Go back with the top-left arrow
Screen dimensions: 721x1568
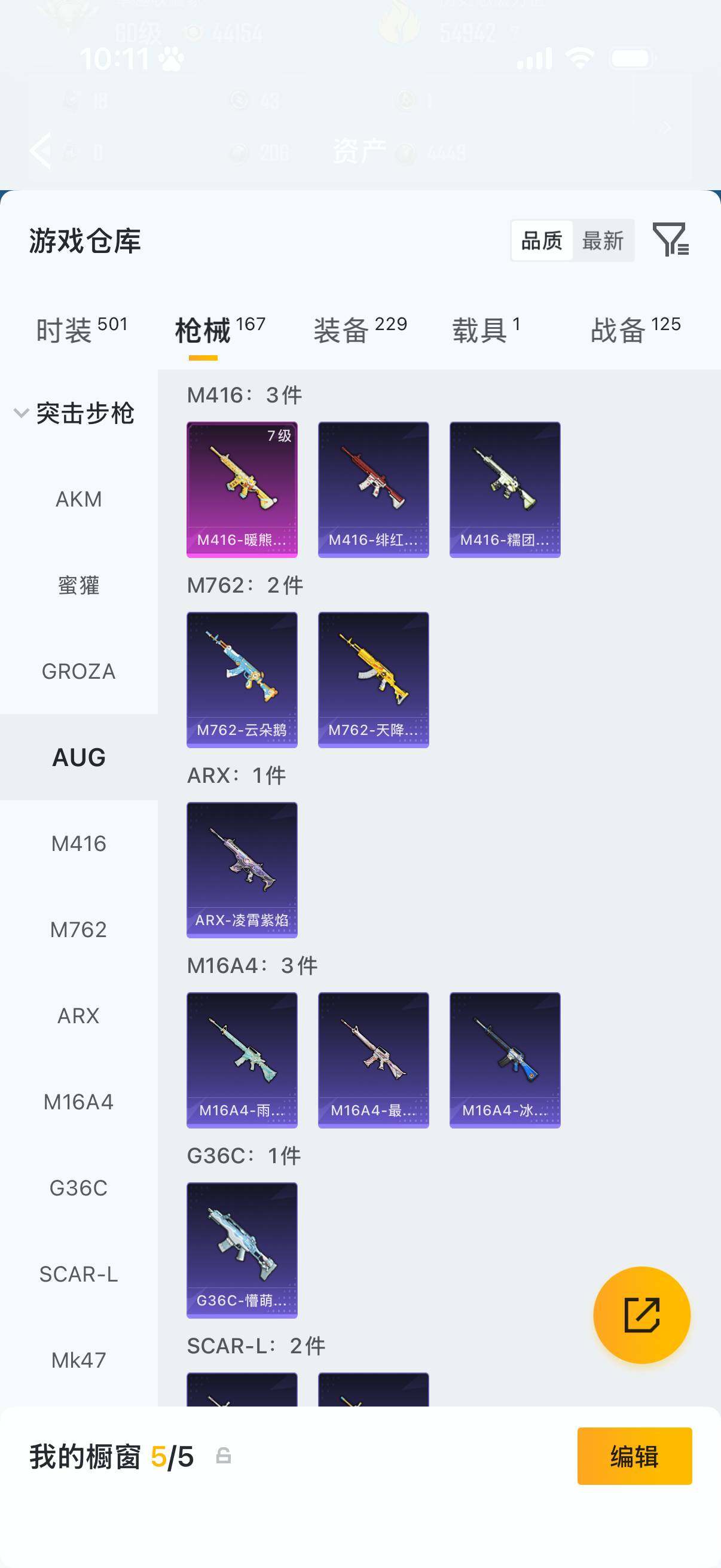tap(41, 150)
